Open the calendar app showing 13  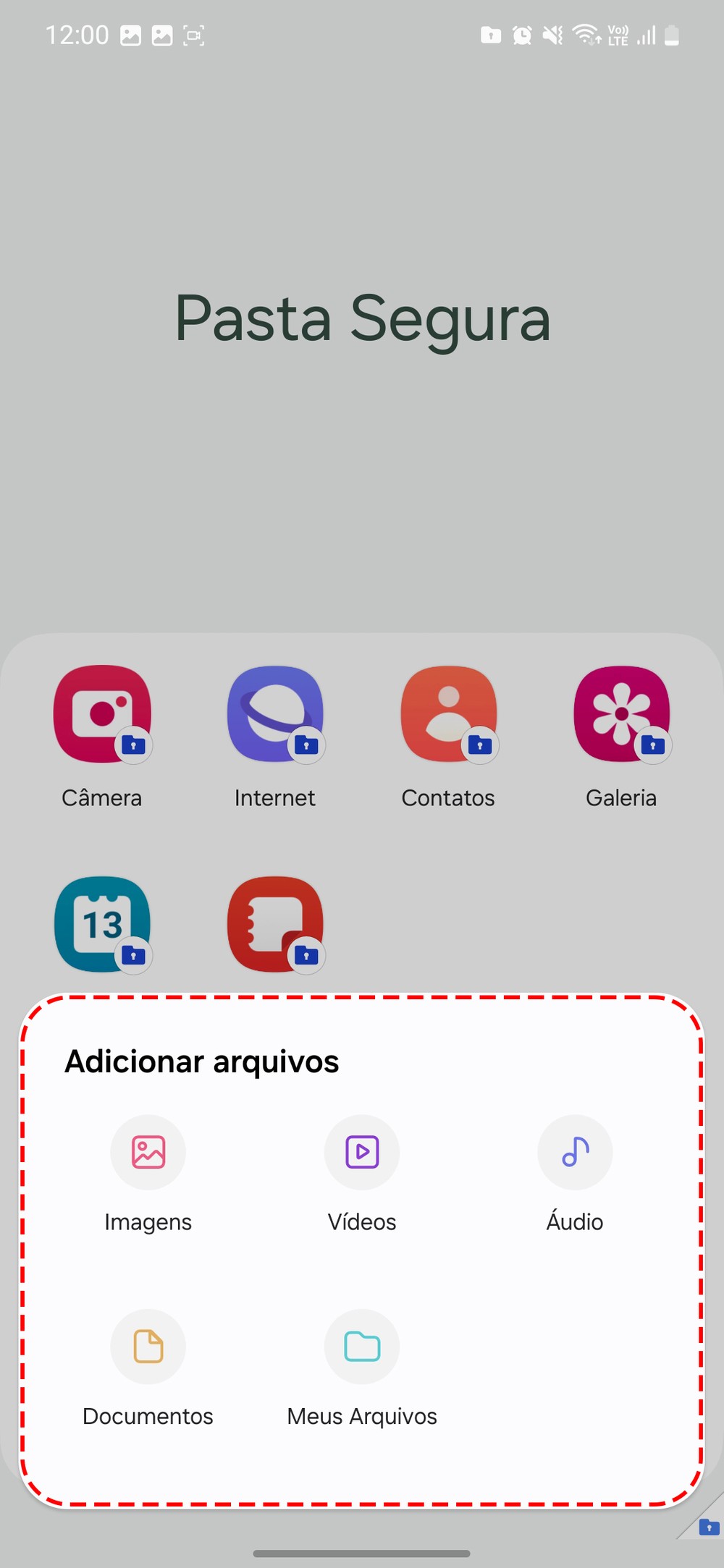click(102, 924)
